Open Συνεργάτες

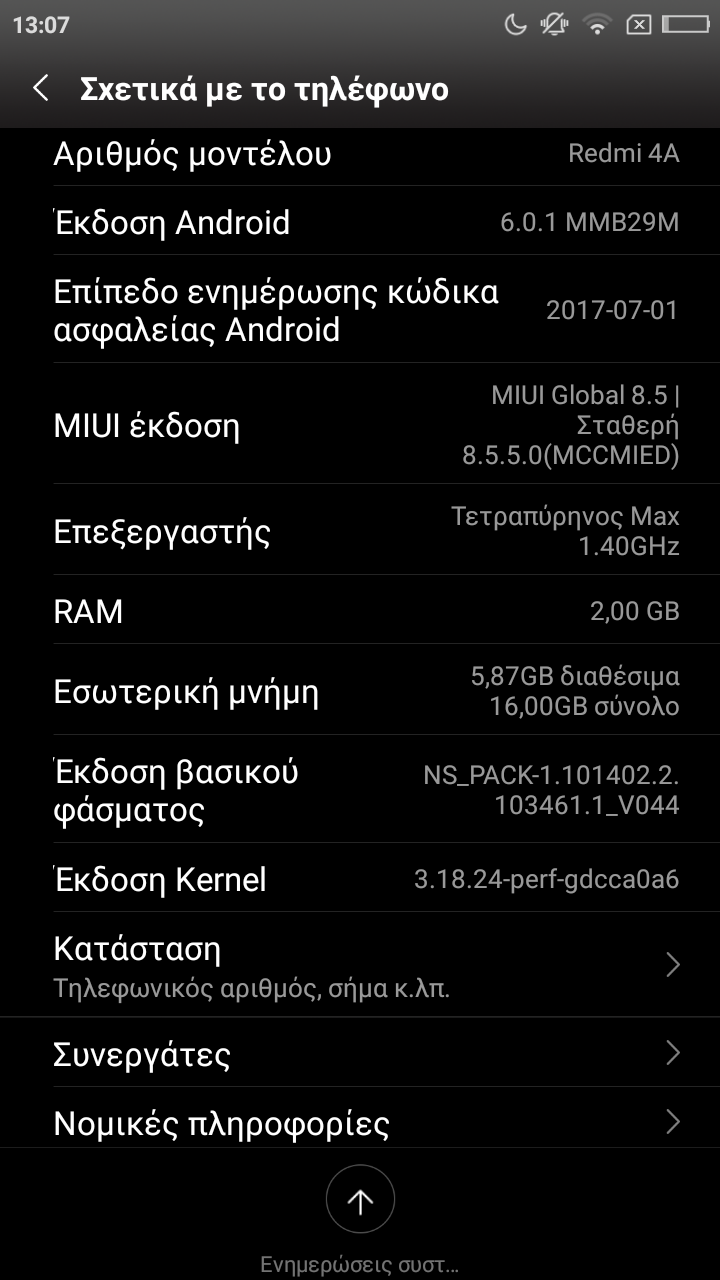(x=360, y=1053)
